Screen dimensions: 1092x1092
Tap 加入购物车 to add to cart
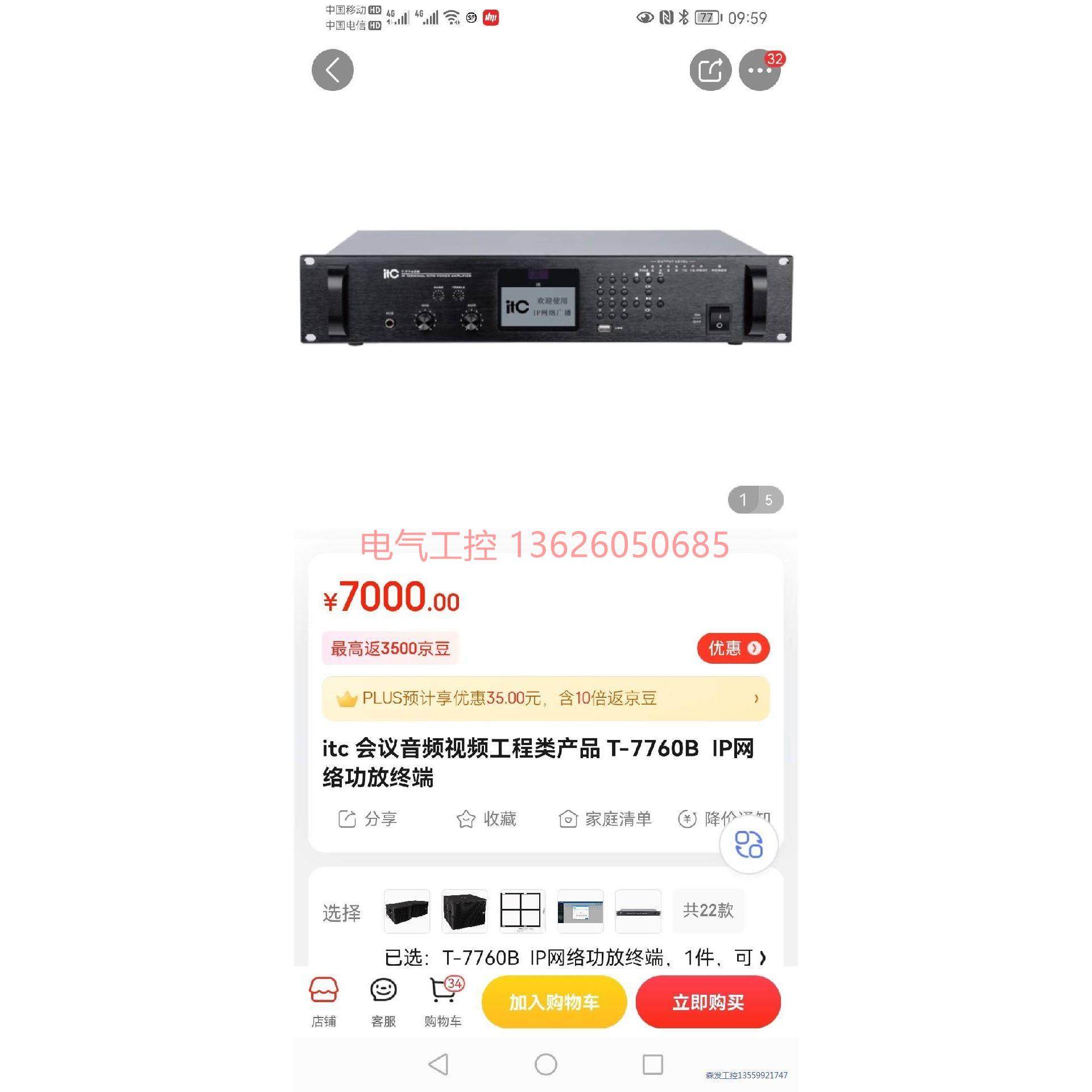coord(554,1002)
